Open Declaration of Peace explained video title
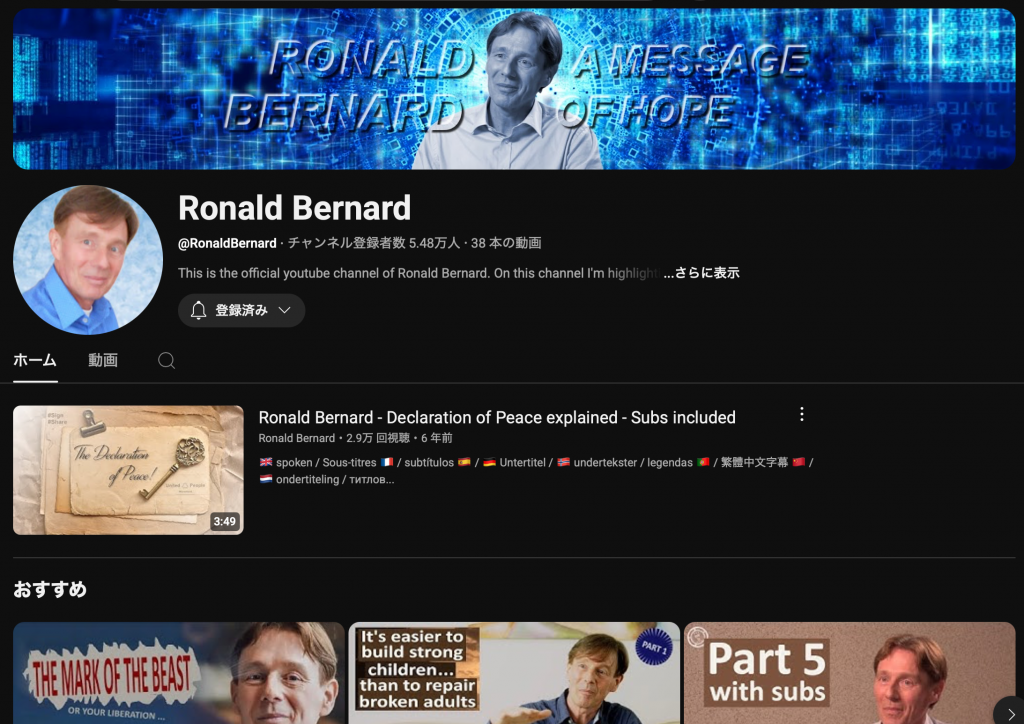This screenshot has height=724, width=1024. [x=496, y=417]
